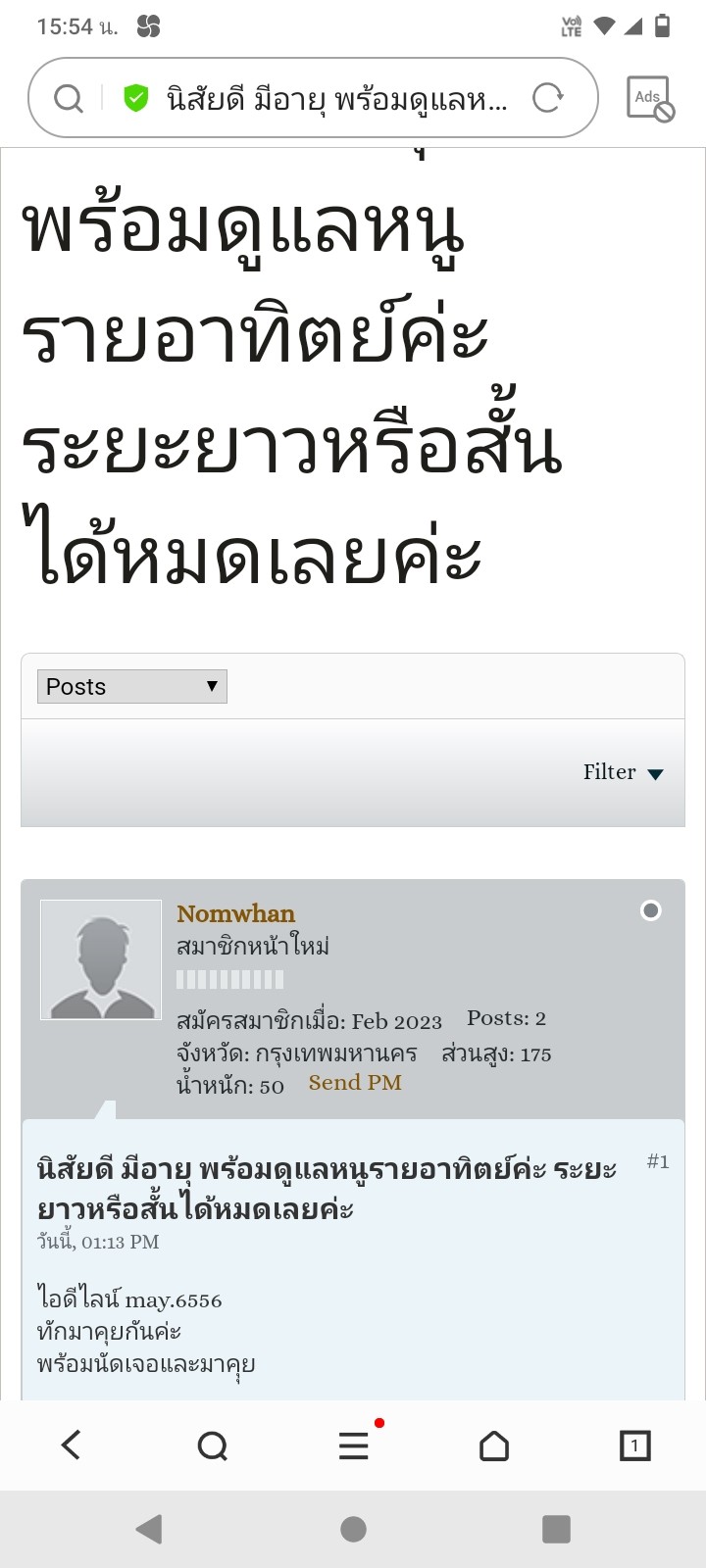Screen dimensions: 706x1568
Task: Open the ad blocker icon
Action: pos(650,98)
